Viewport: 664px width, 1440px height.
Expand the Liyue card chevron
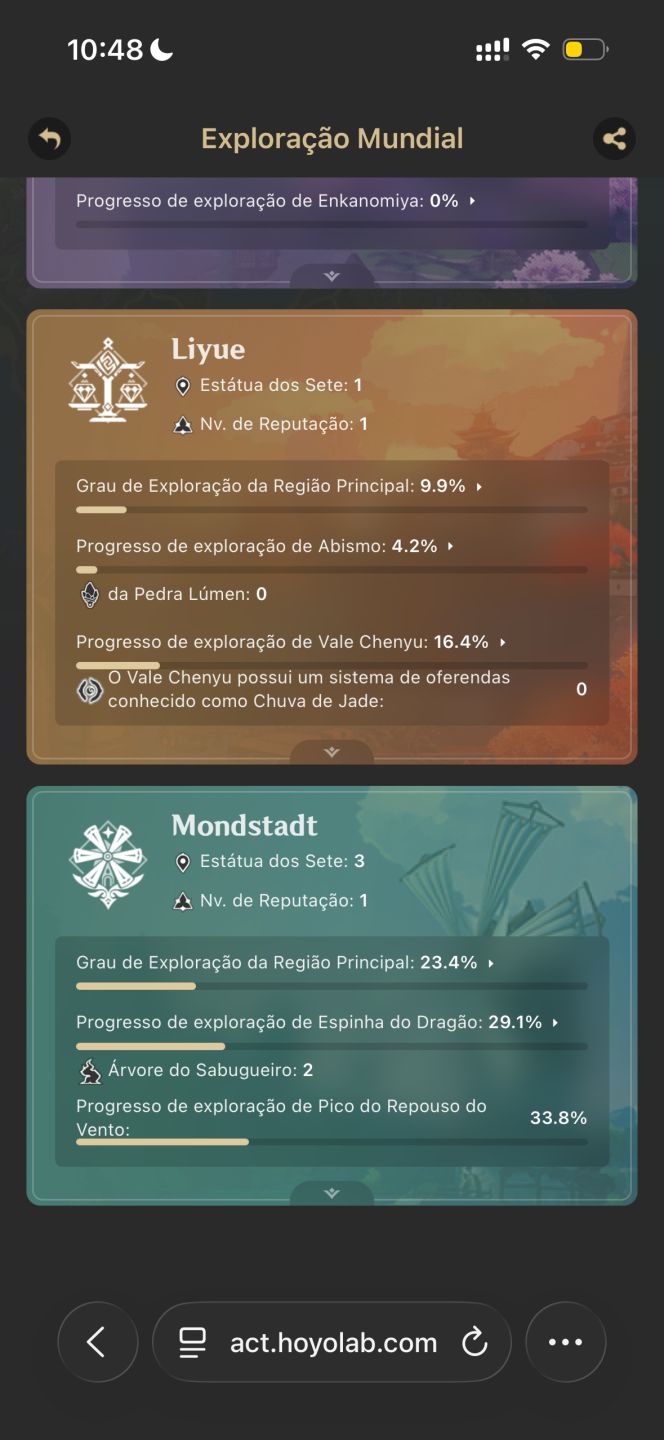tap(332, 752)
